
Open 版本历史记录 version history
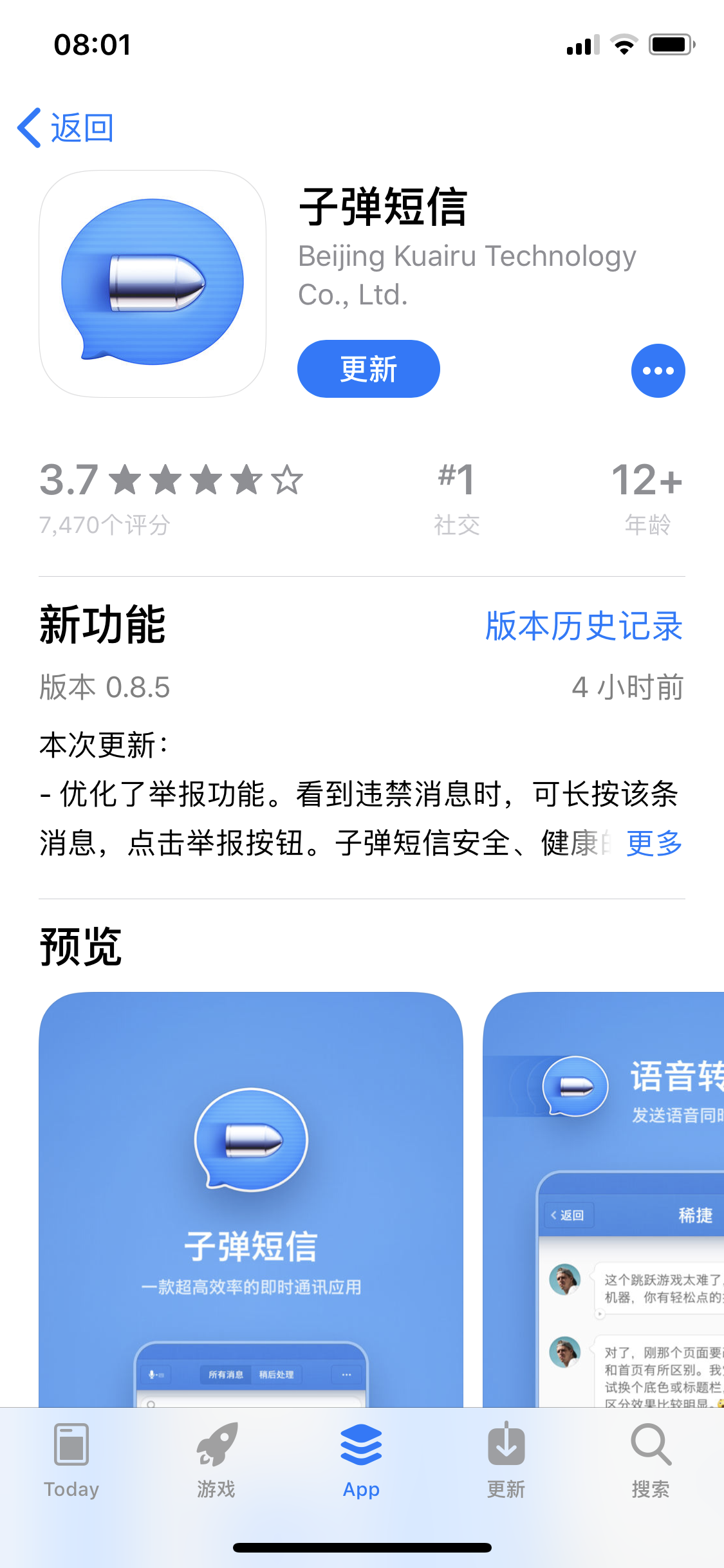tap(583, 626)
